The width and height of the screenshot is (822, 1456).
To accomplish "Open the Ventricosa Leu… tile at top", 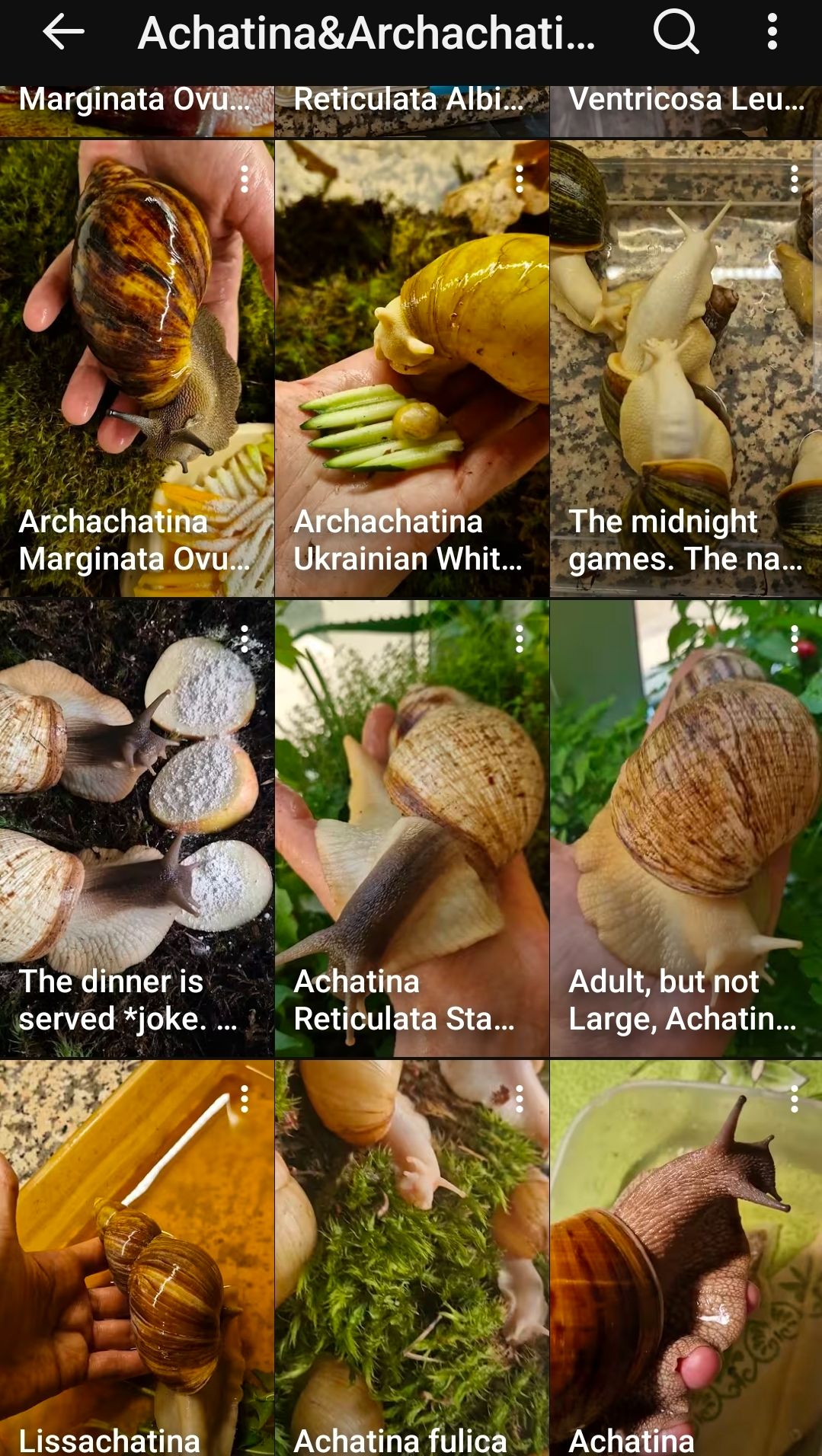I will [686, 111].
